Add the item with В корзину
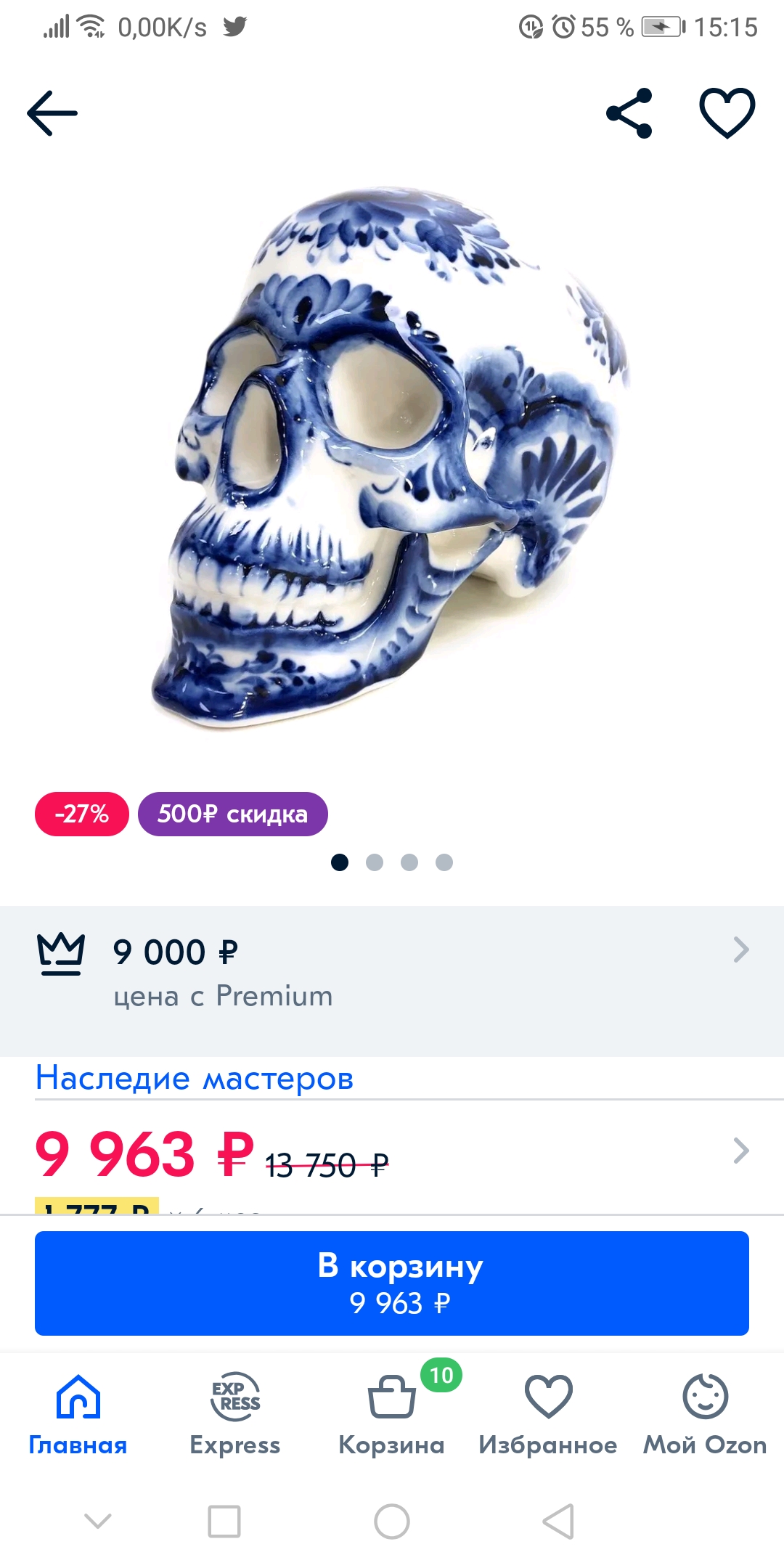The height and width of the screenshot is (1568, 784). [x=392, y=1283]
